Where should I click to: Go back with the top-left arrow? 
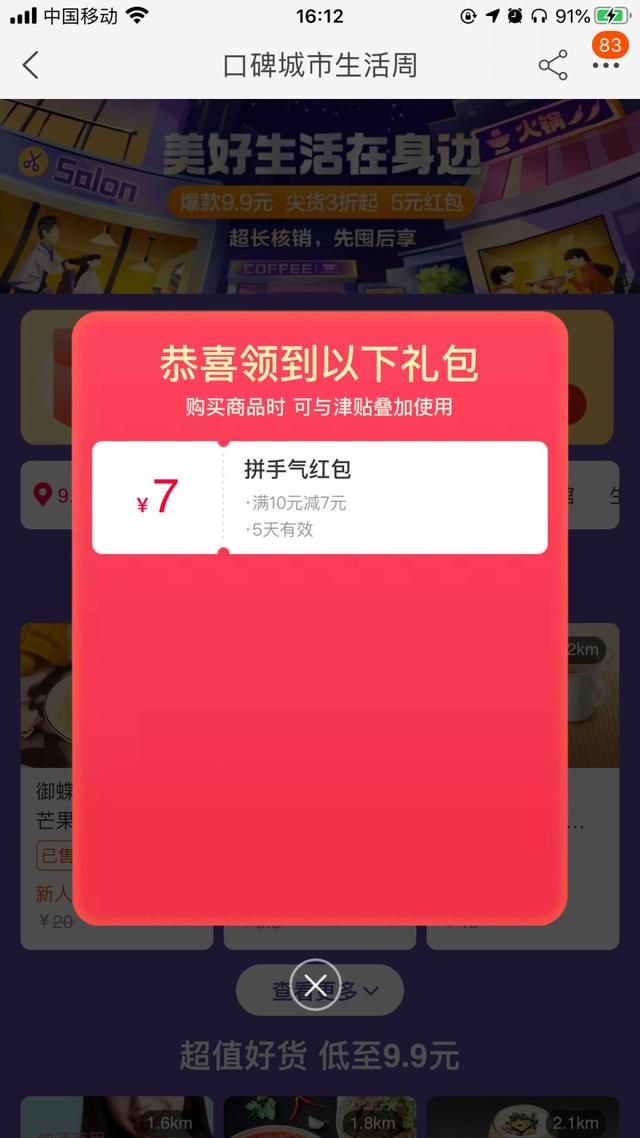coord(30,65)
